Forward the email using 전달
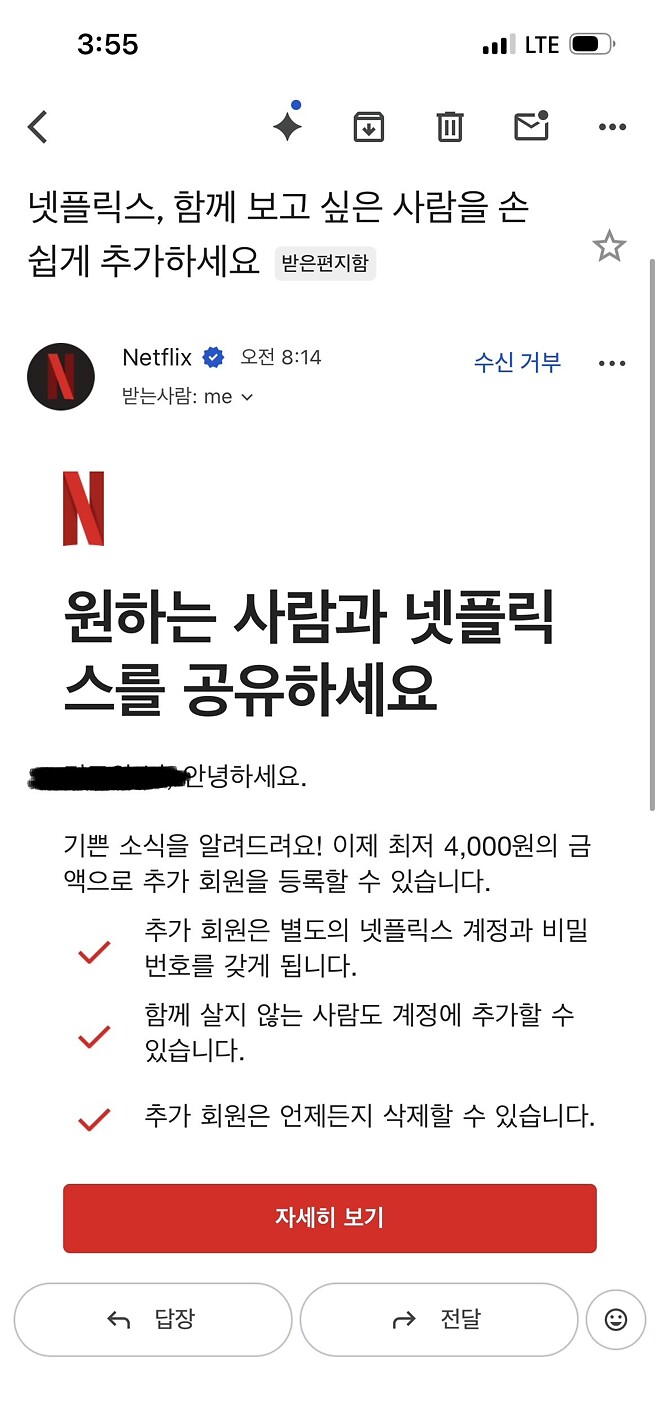 [439, 1320]
